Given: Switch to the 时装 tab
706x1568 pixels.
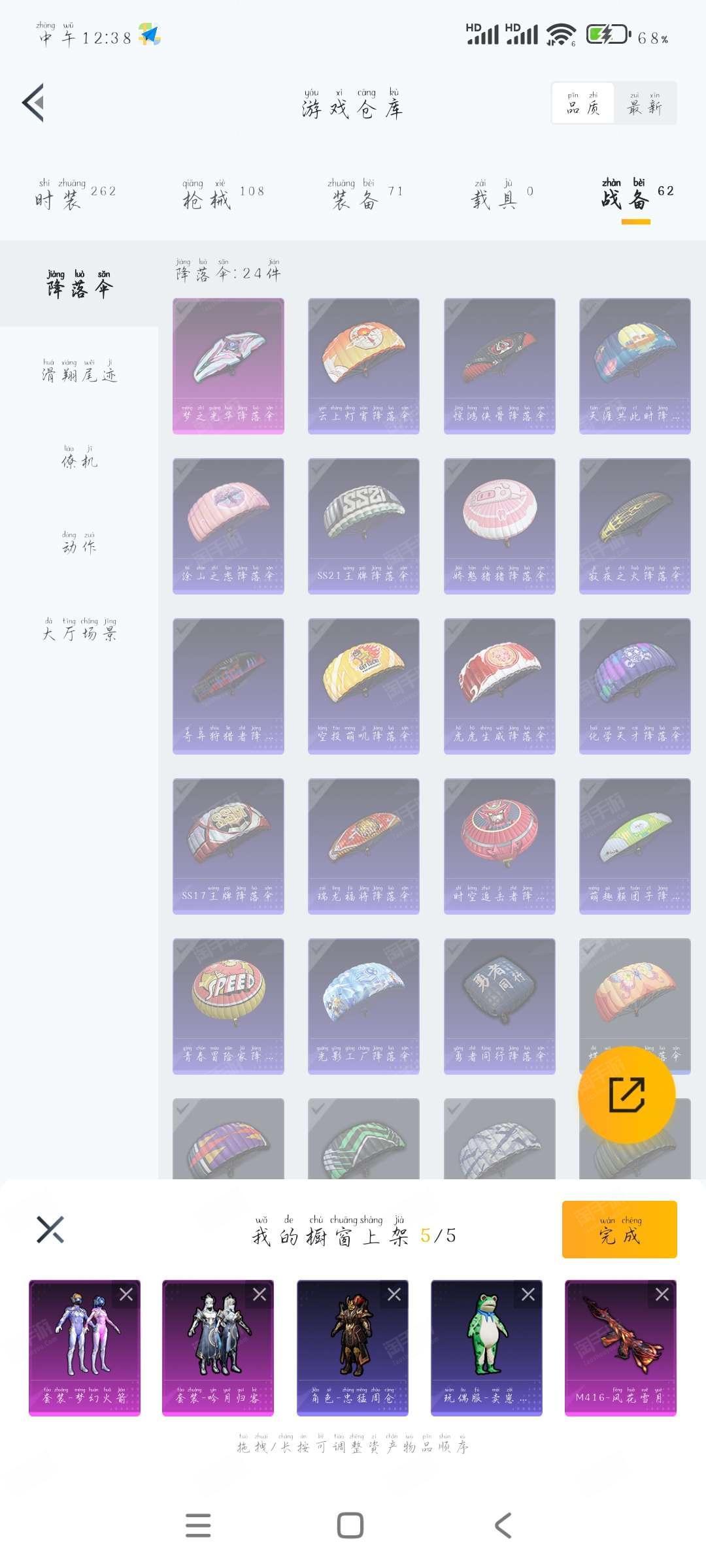Looking at the screenshot, I should tap(75, 195).
